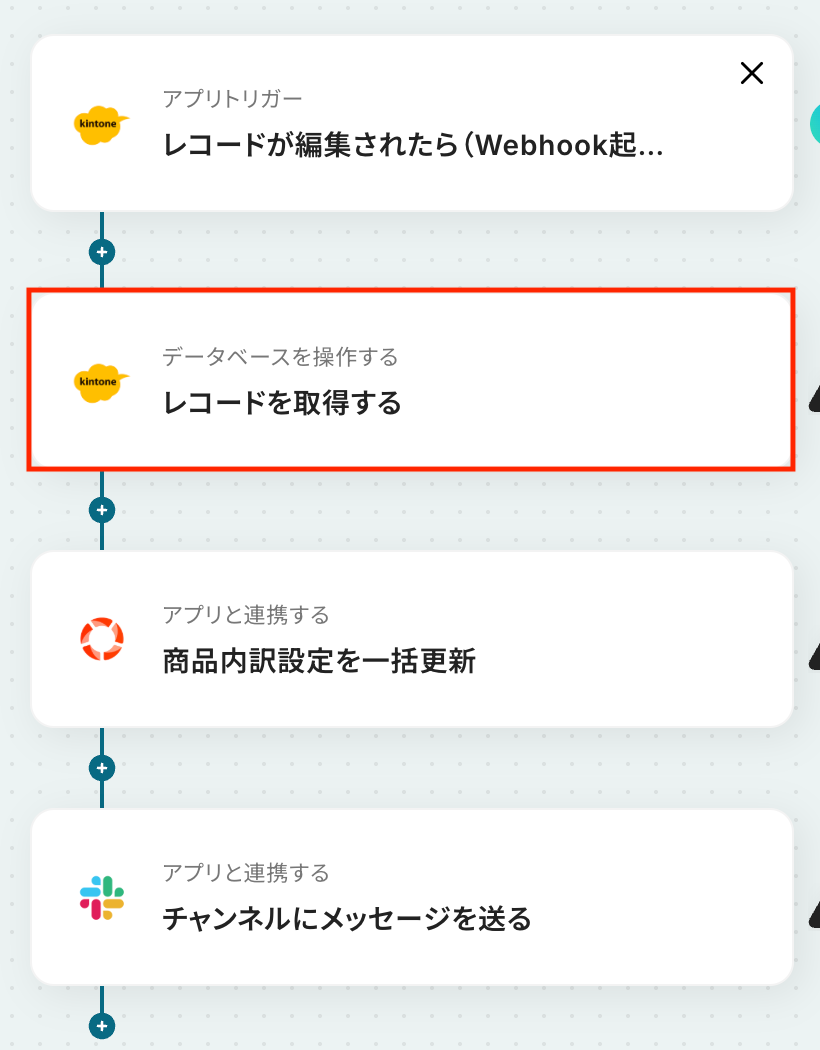Image resolution: width=820 pixels, height=1050 pixels.
Task: Add a step between レコードを取得する and 商品内訳設定を一括更新
Action: (102, 510)
